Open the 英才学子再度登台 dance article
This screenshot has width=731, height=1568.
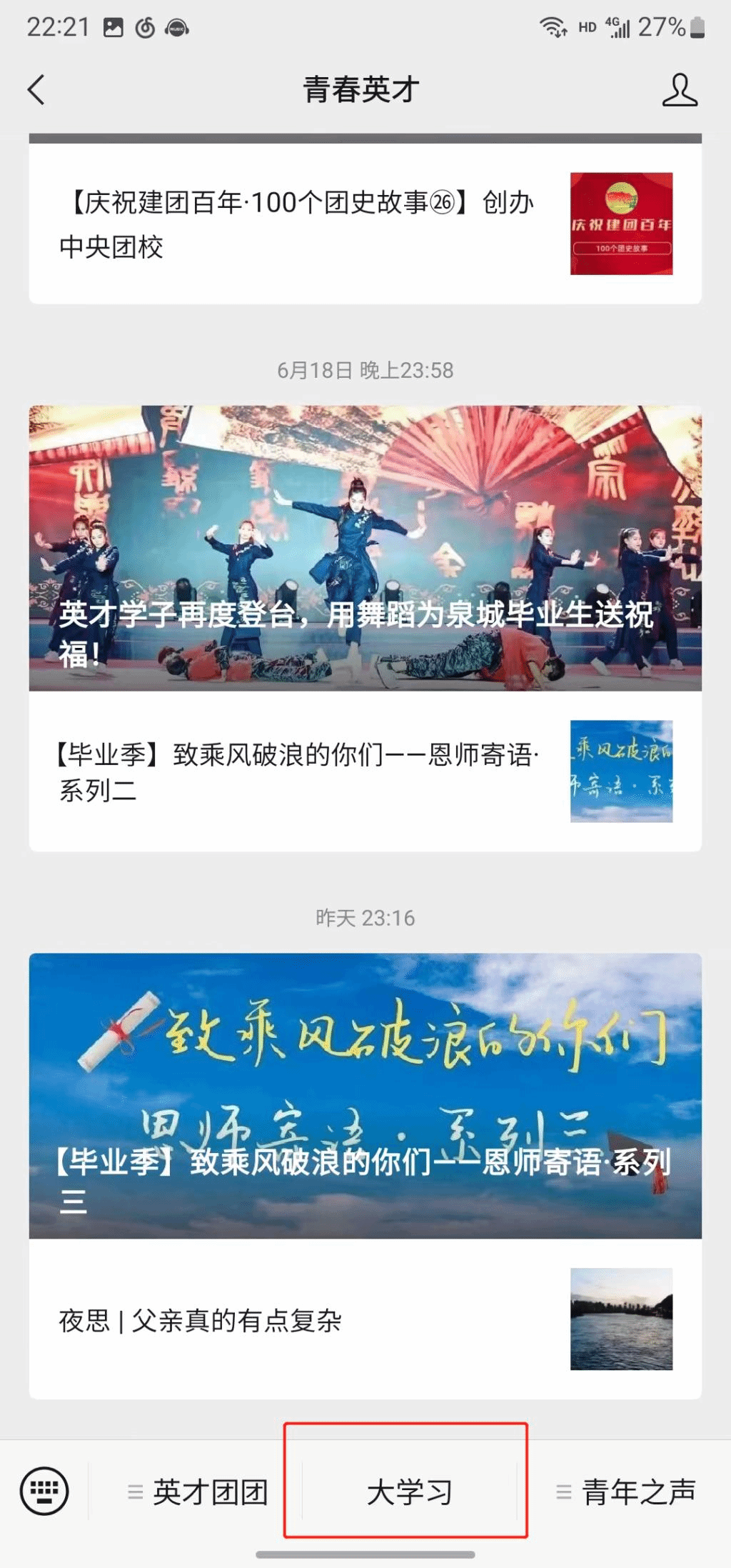[364, 548]
